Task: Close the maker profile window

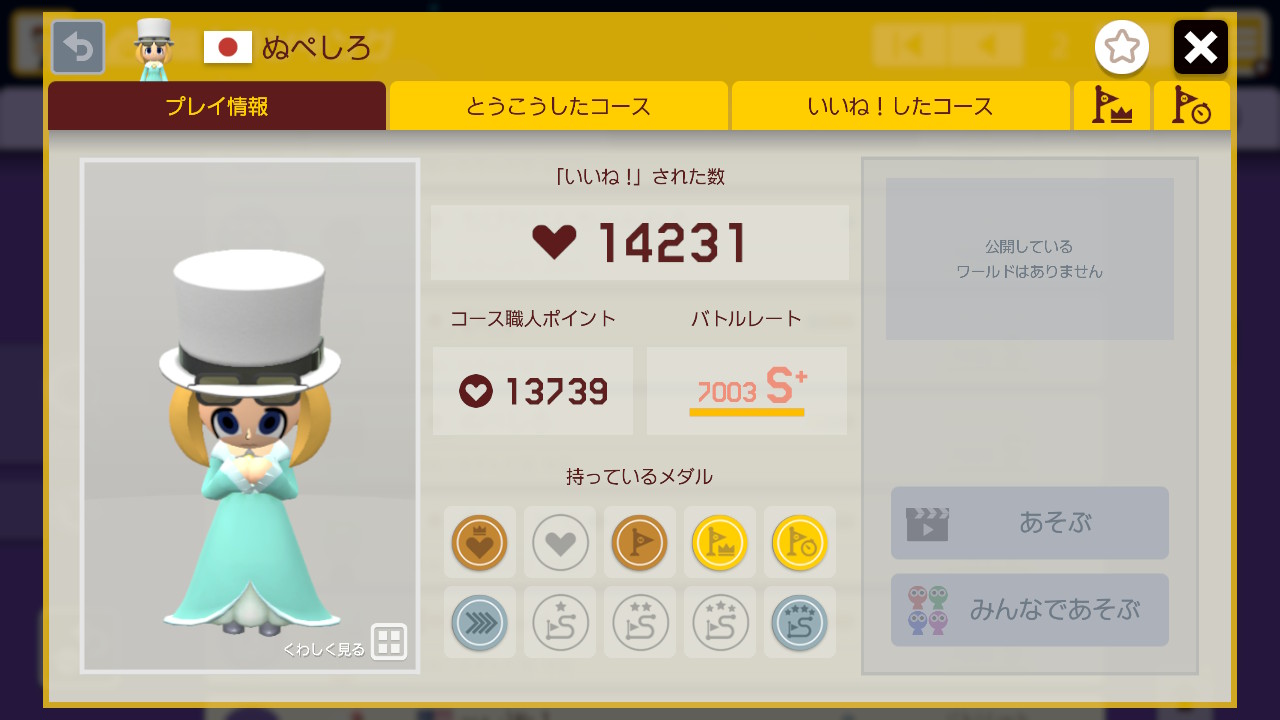Action: coord(1200,47)
